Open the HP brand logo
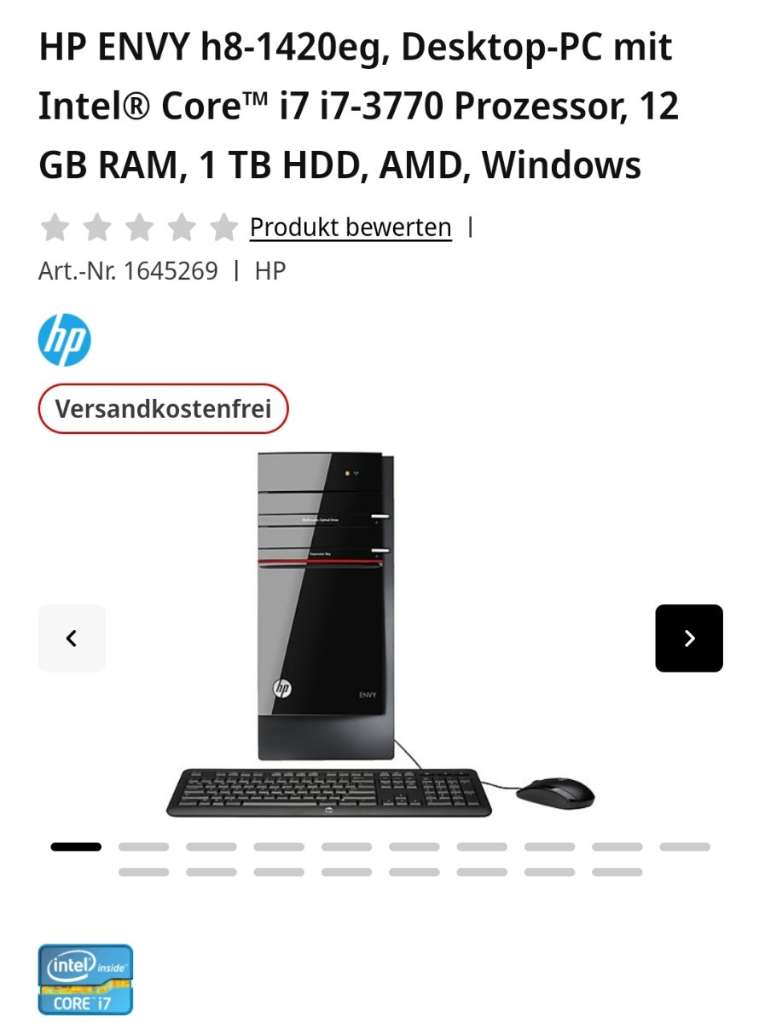Viewport: 759px width, 1023px height. (x=65, y=340)
